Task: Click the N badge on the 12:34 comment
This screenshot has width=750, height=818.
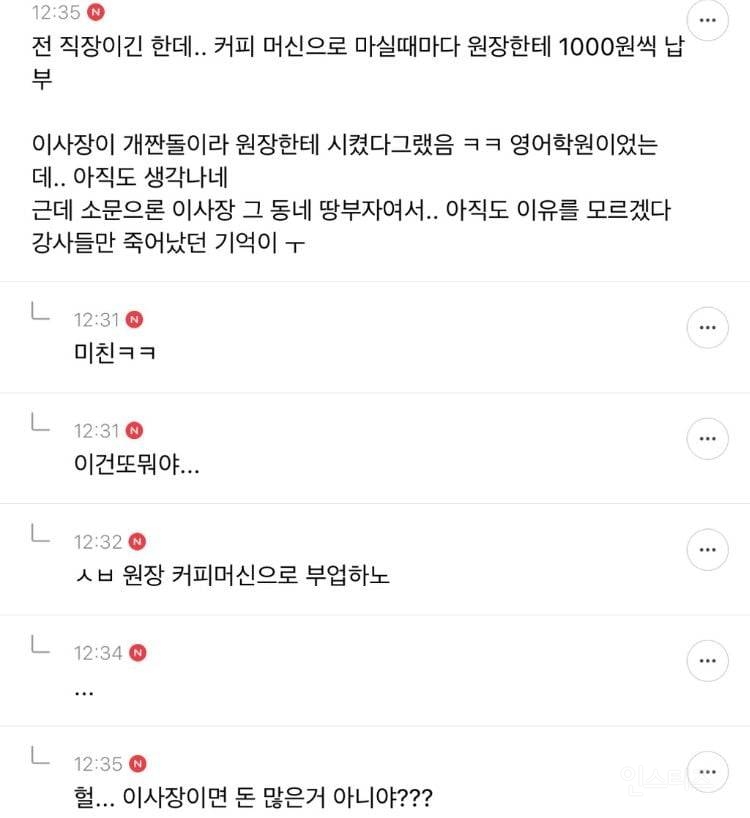Action: coord(139,652)
